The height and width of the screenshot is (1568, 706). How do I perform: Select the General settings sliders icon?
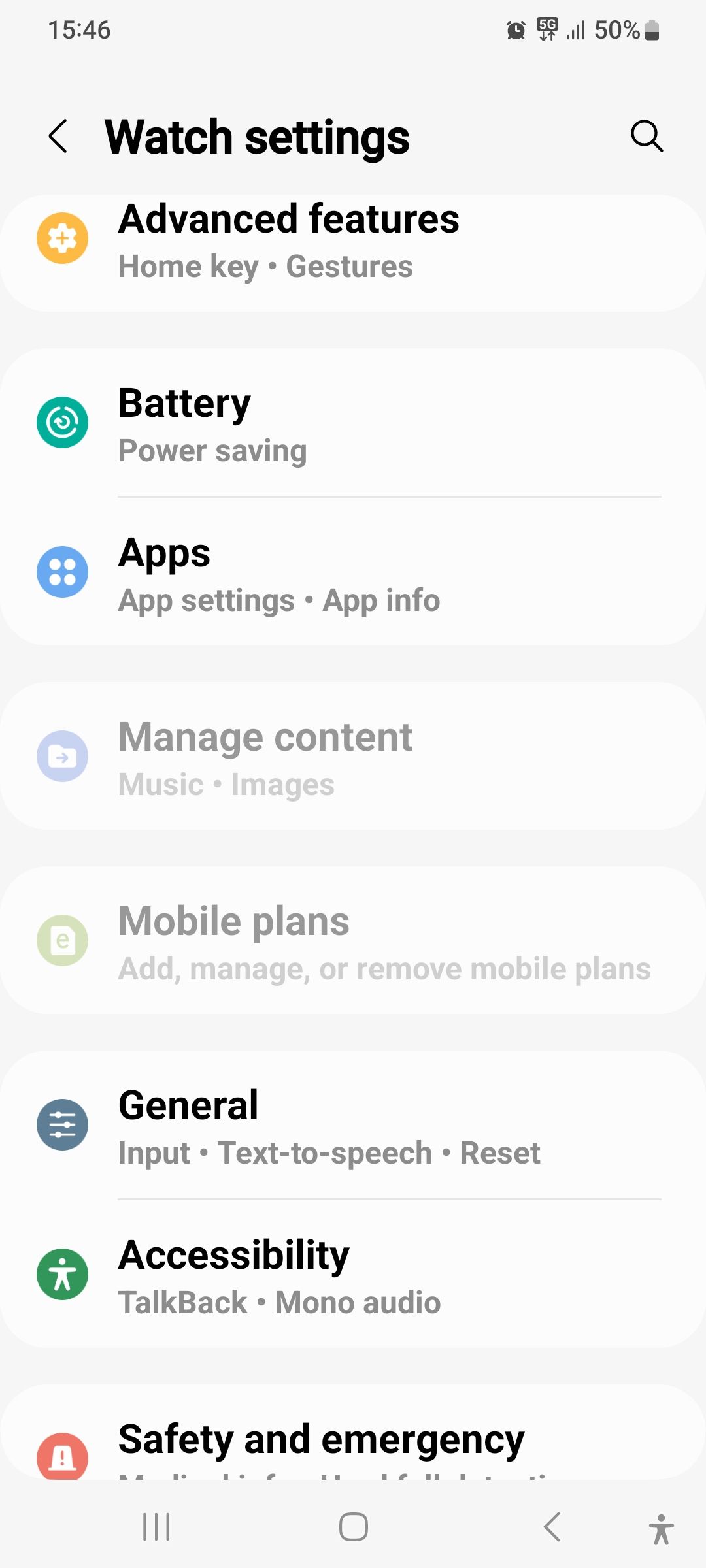pos(63,1125)
